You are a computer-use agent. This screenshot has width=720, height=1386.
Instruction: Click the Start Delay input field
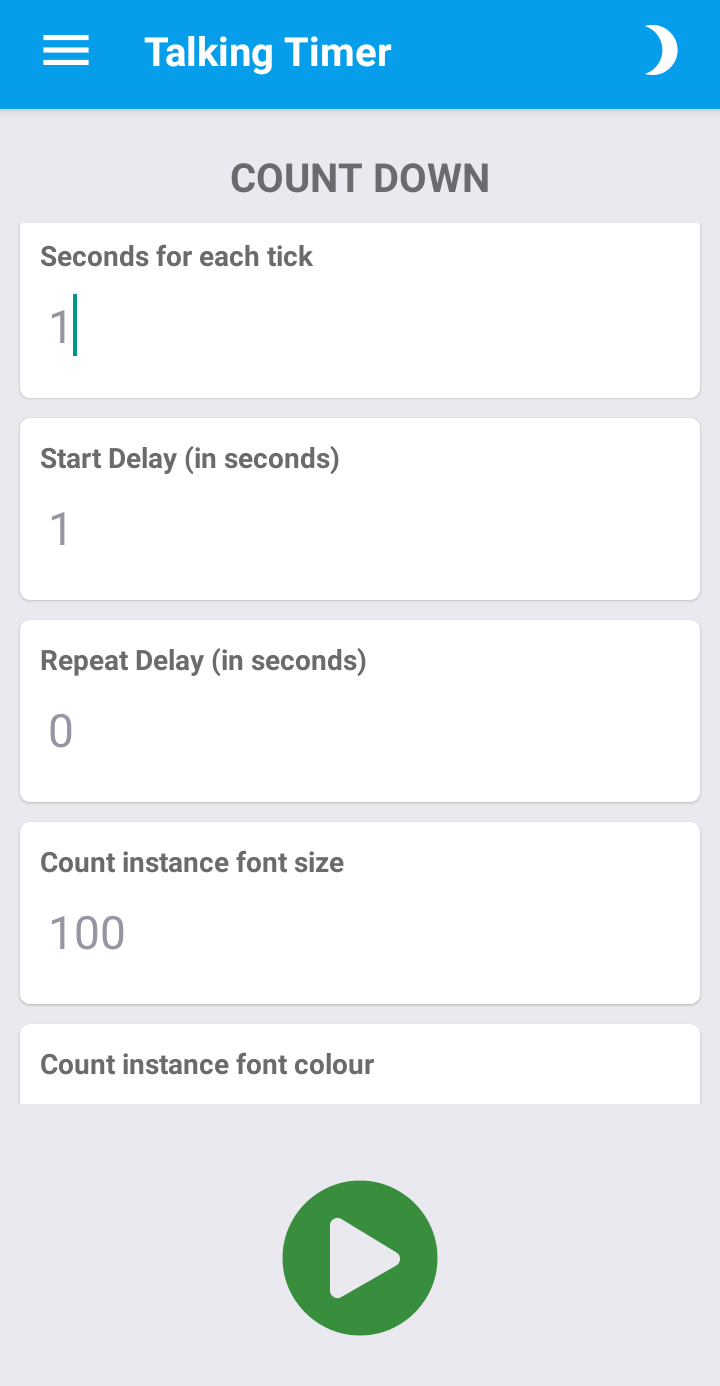tap(360, 528)
